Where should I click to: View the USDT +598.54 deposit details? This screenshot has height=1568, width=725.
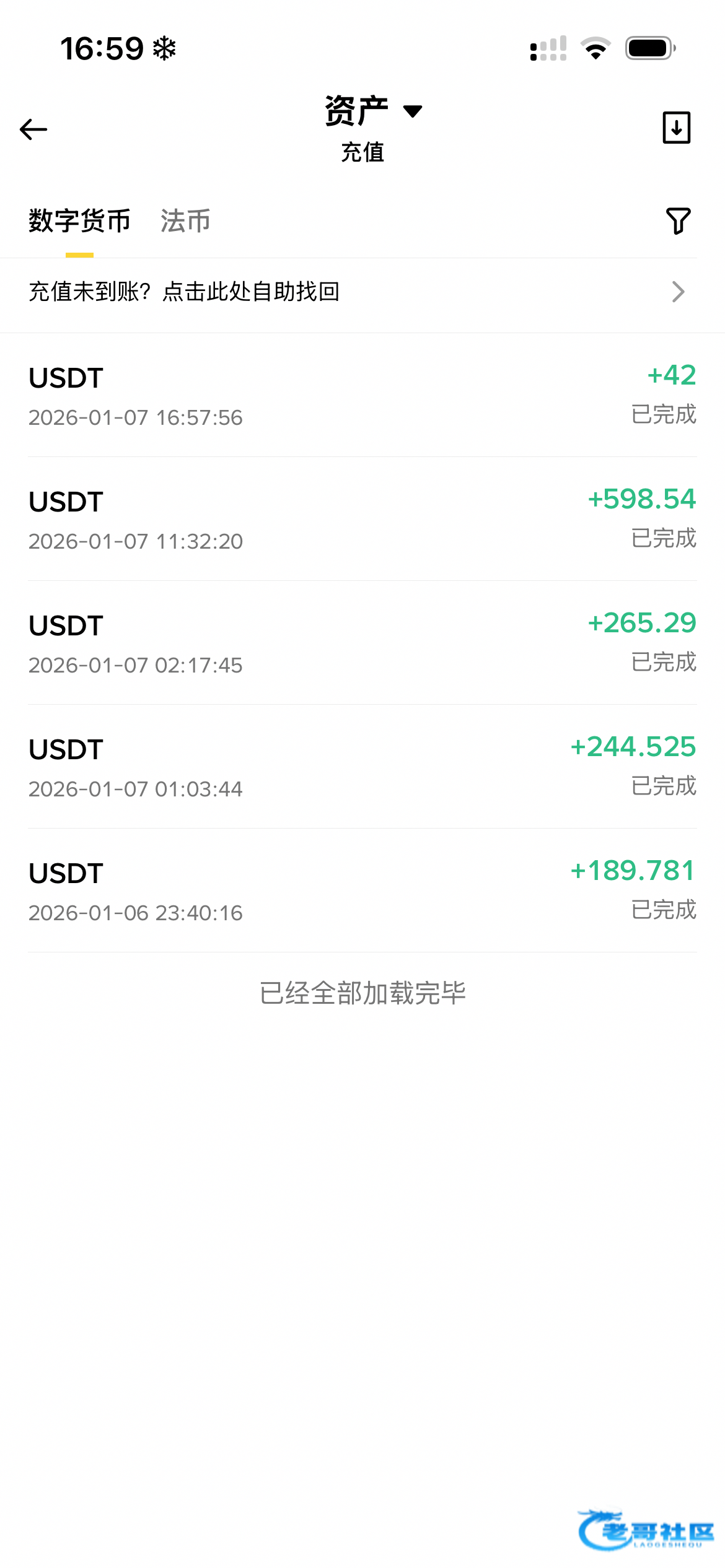point(362,519)
